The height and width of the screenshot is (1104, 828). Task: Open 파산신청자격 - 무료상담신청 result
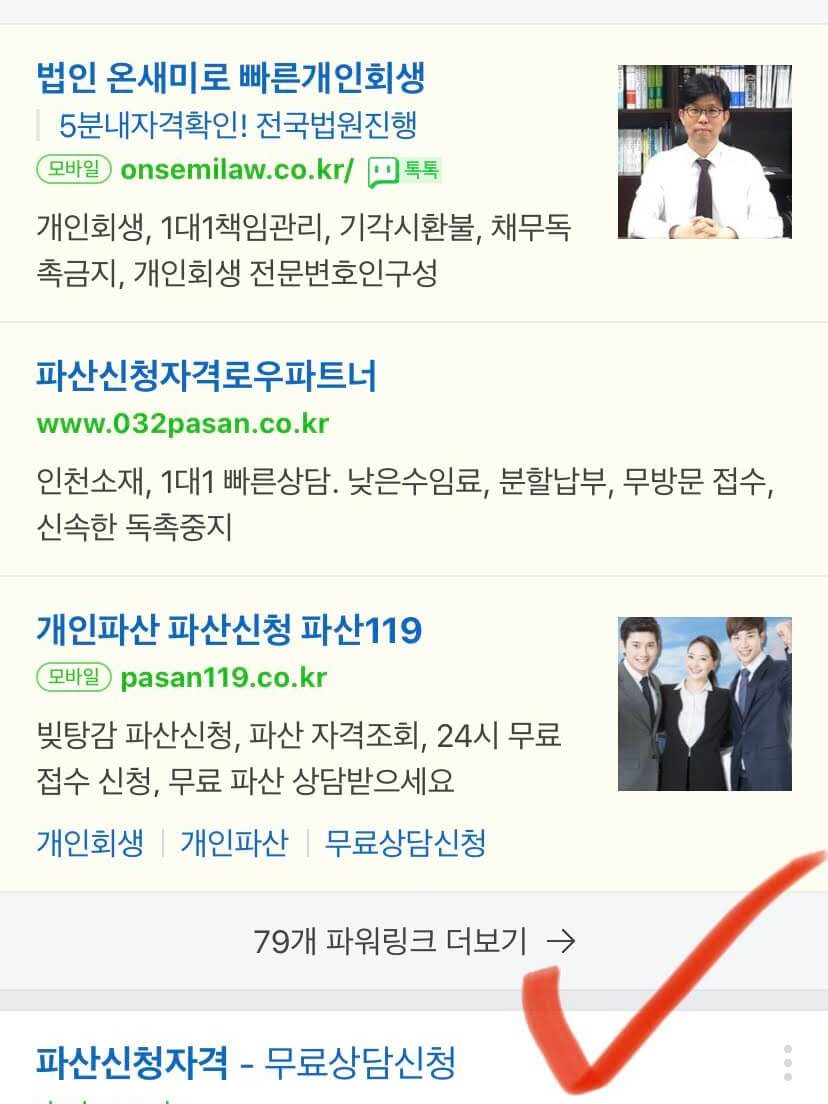click(246, 1061)
